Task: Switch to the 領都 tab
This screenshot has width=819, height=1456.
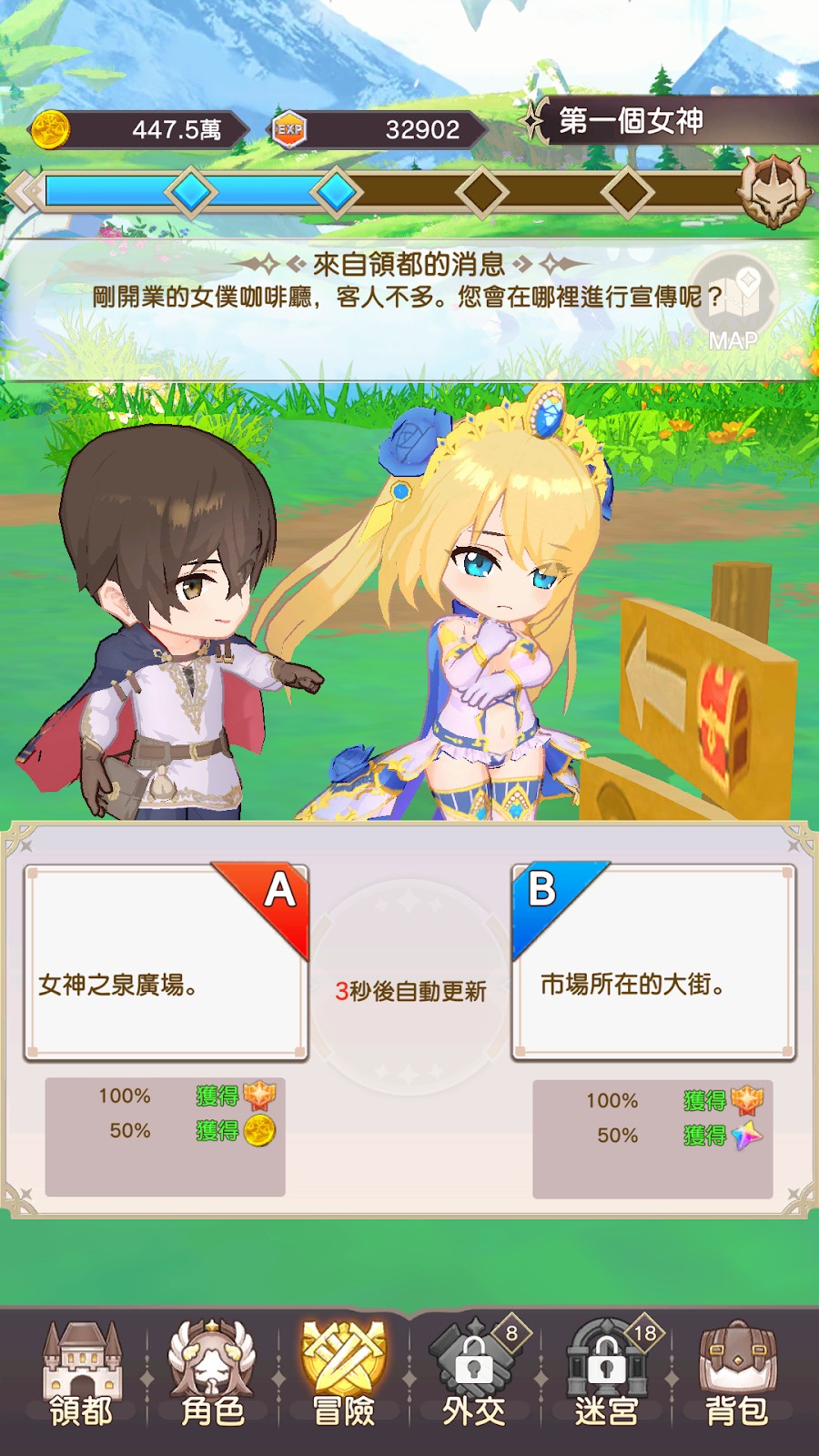Action: click(x=82, y=1372)
